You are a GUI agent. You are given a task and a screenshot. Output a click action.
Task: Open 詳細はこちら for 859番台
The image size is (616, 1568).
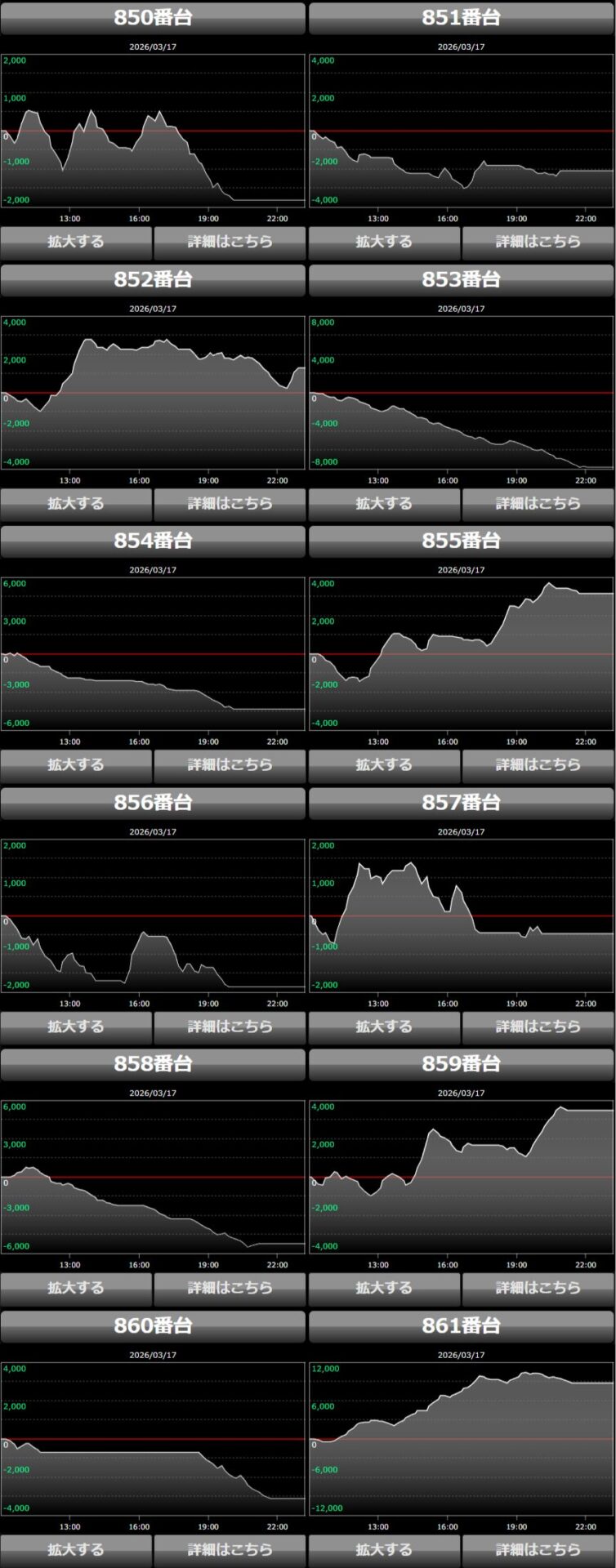(x=538, y=1288)
